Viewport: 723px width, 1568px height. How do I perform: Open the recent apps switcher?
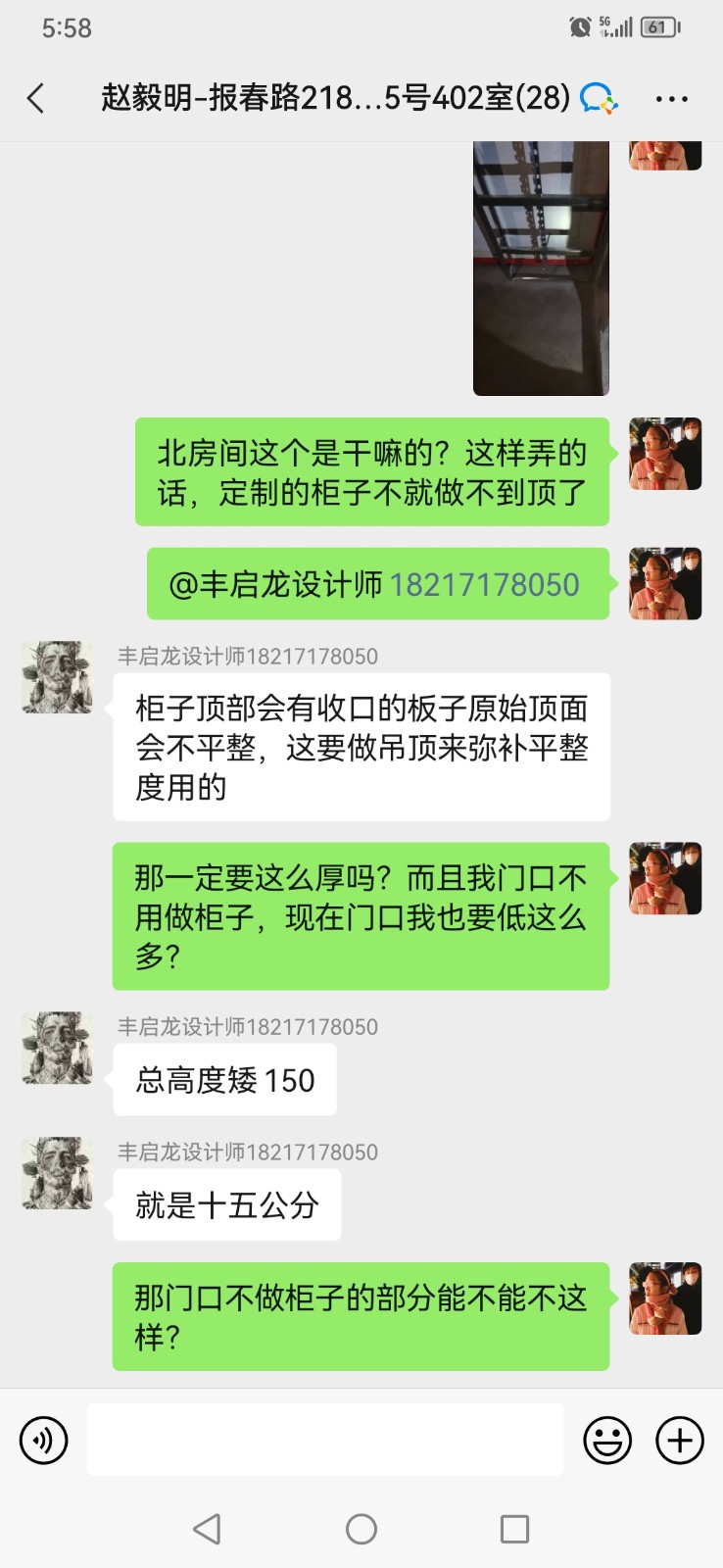[514, 1529]
